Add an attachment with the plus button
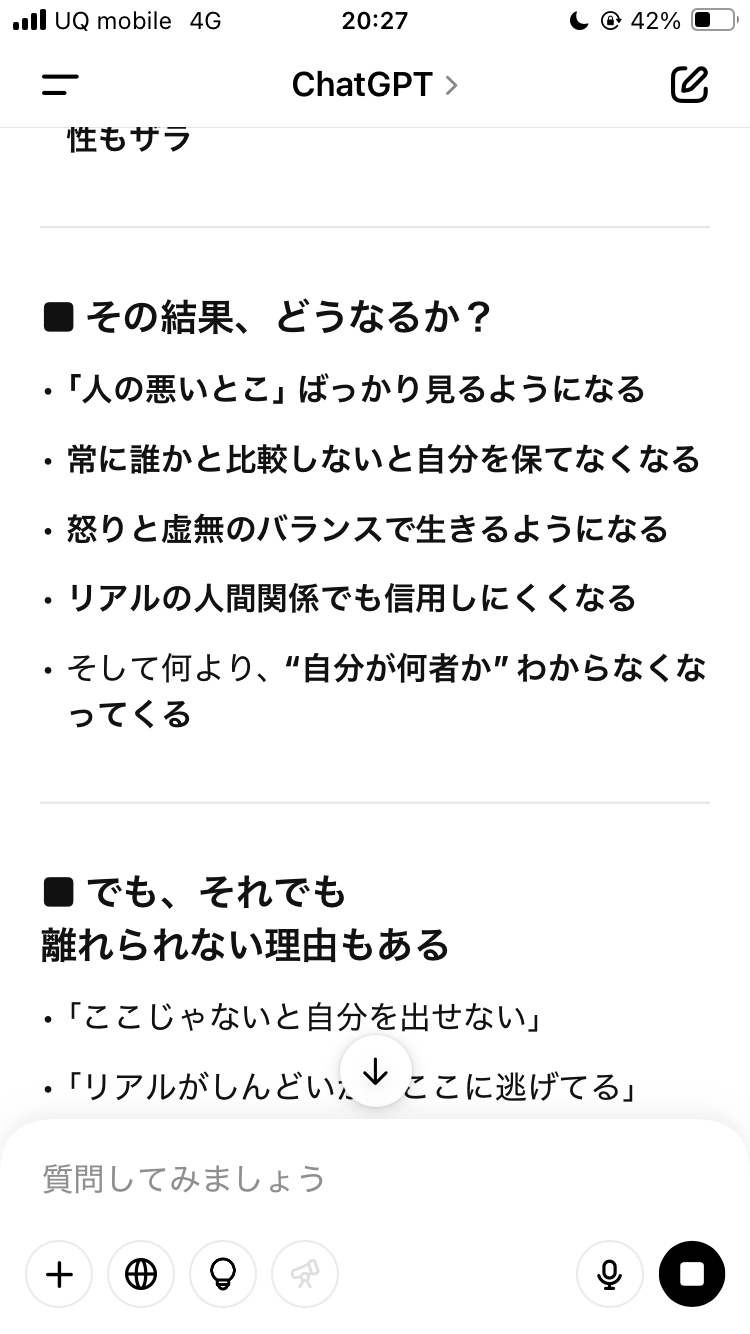Viewport: 750px width, 1334px height. [59, 1274]
